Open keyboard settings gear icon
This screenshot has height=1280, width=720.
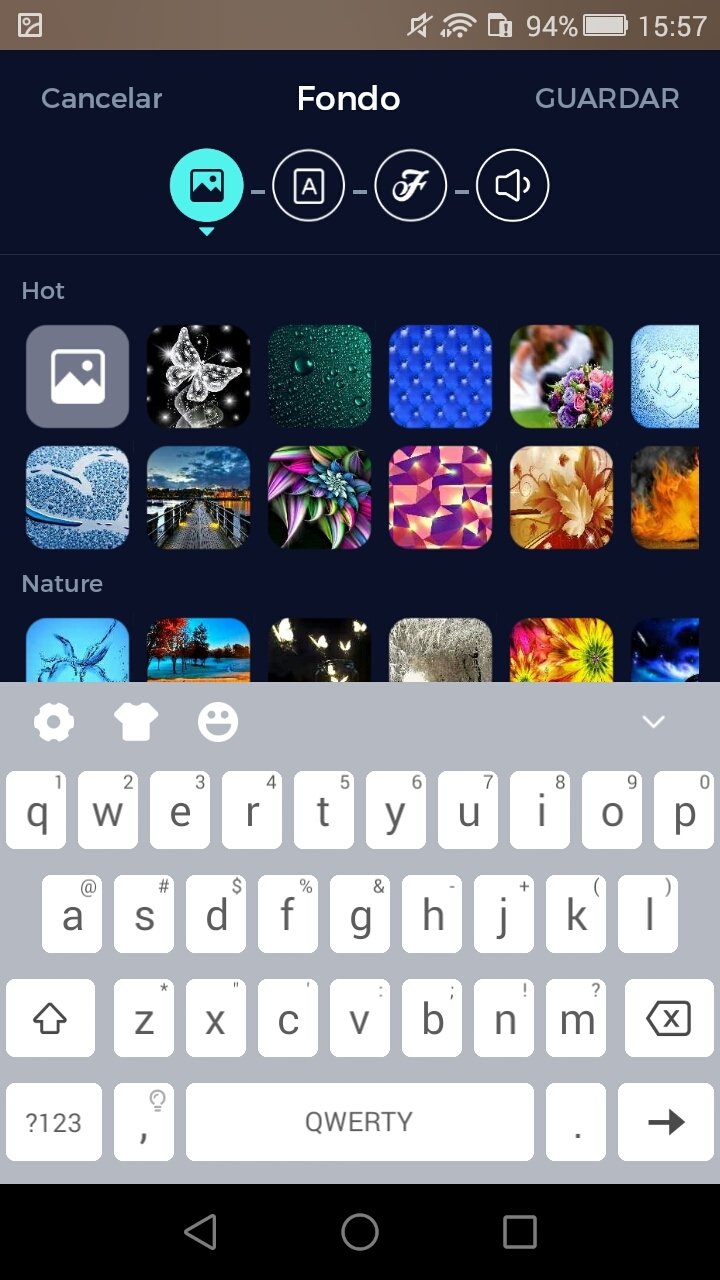54,721
